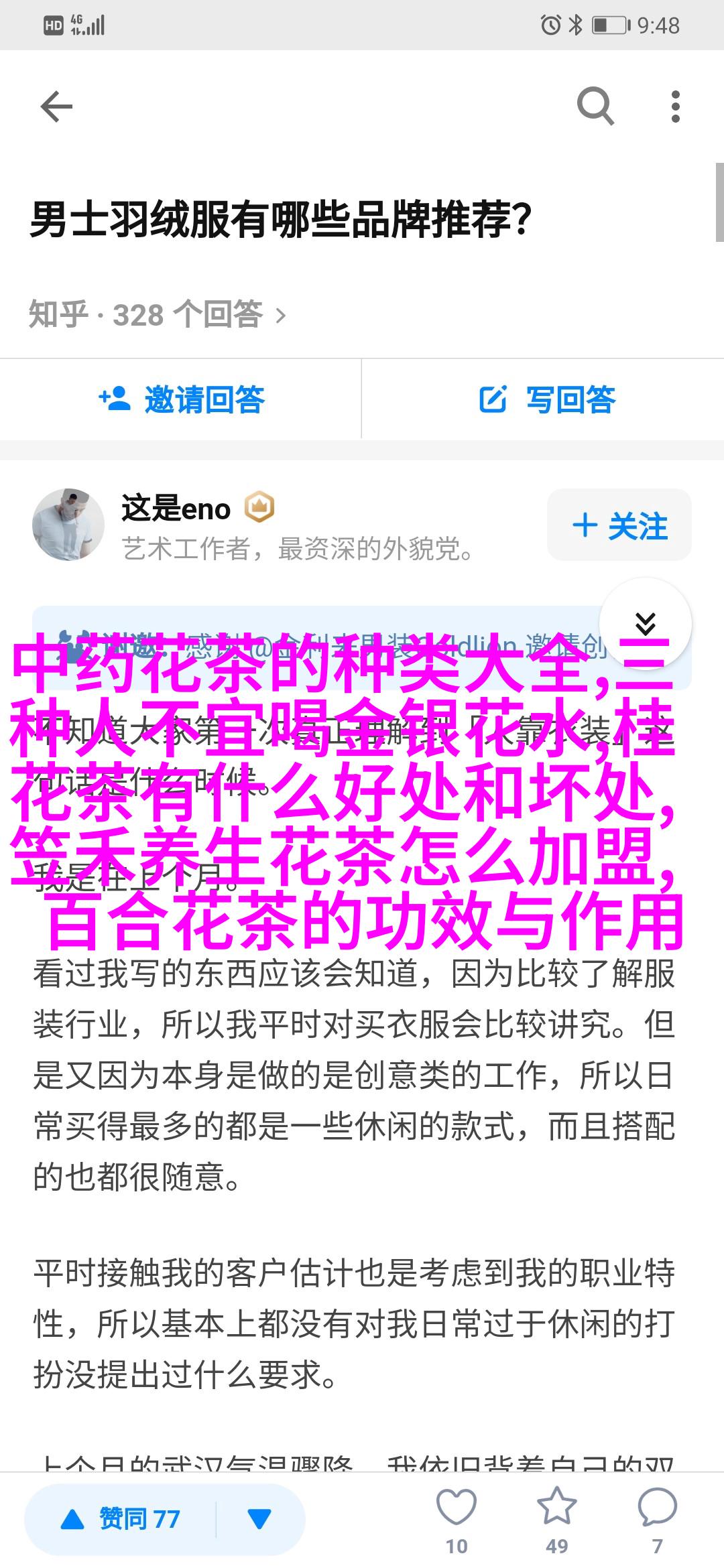724x1568 pixels.
Task: Open the three-dot overflow menu
Action: (x=675, y=107)
